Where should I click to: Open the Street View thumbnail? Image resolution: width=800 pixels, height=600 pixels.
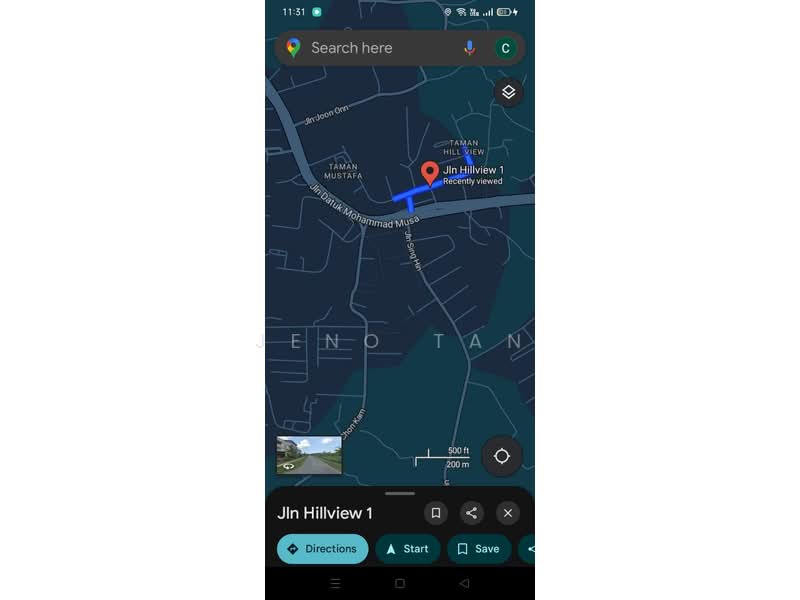309,455
